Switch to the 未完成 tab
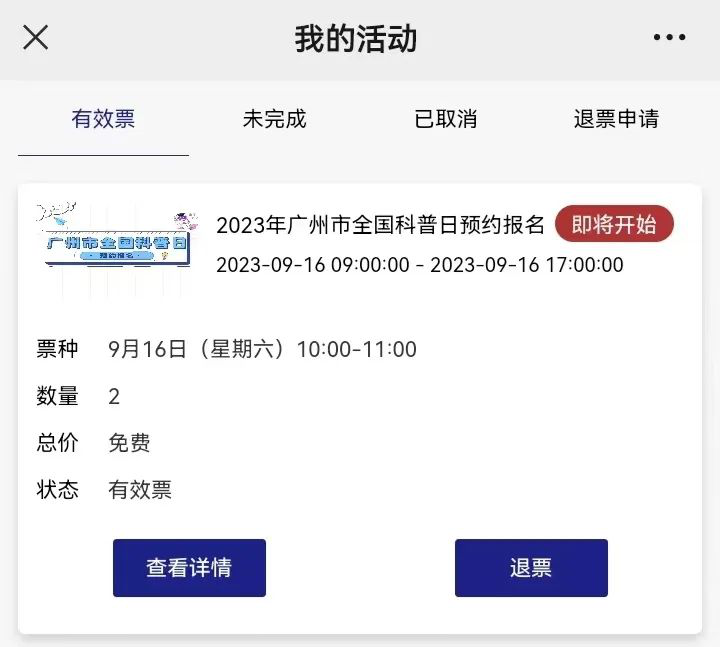This screenshot has width=720, height=647. 274,119
